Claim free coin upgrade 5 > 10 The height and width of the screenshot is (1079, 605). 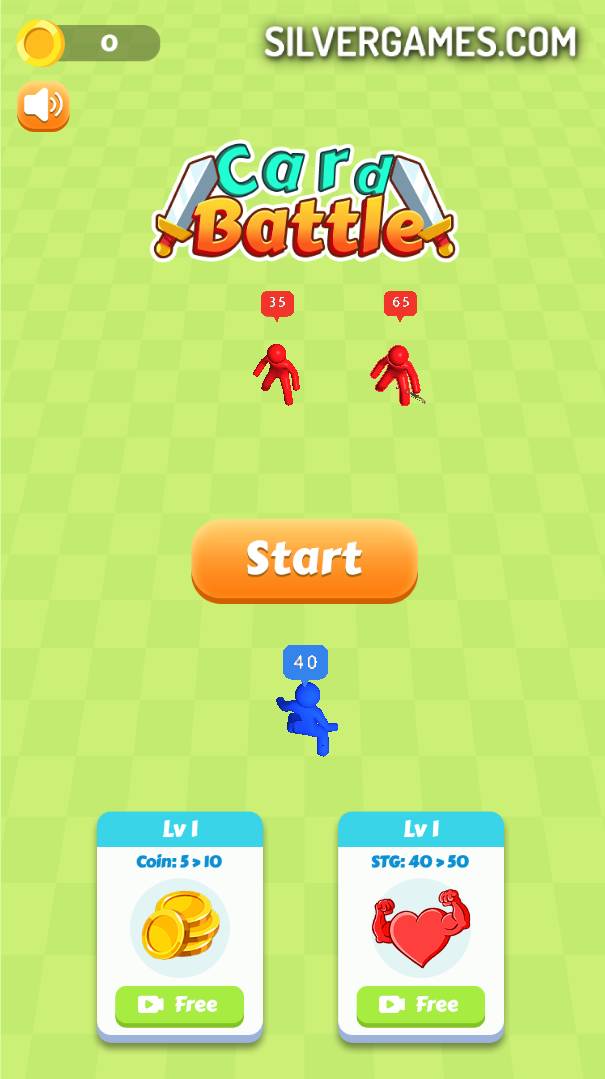coord(179,1004)
